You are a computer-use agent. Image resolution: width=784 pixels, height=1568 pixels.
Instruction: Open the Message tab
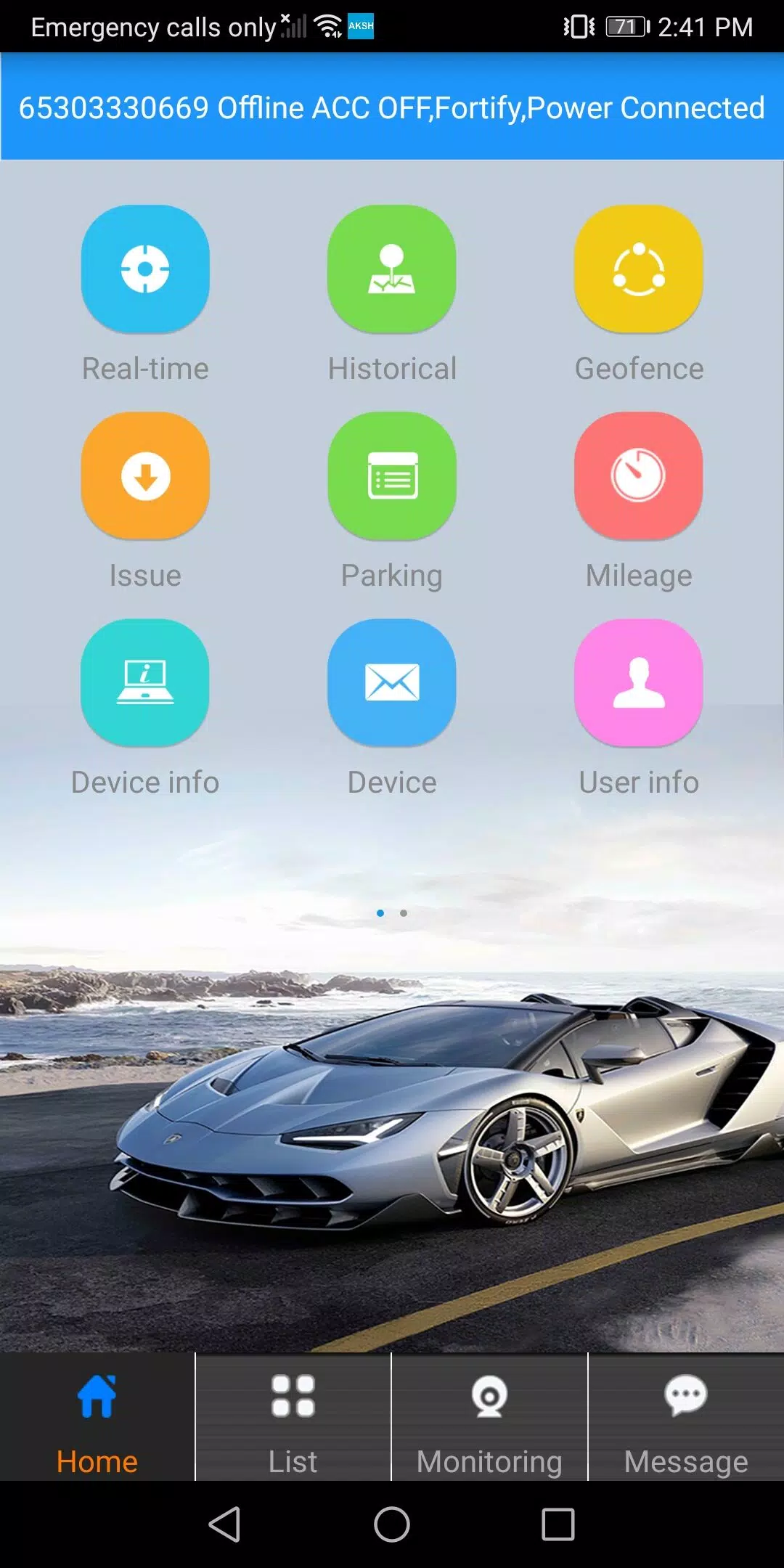(686, 1417)
